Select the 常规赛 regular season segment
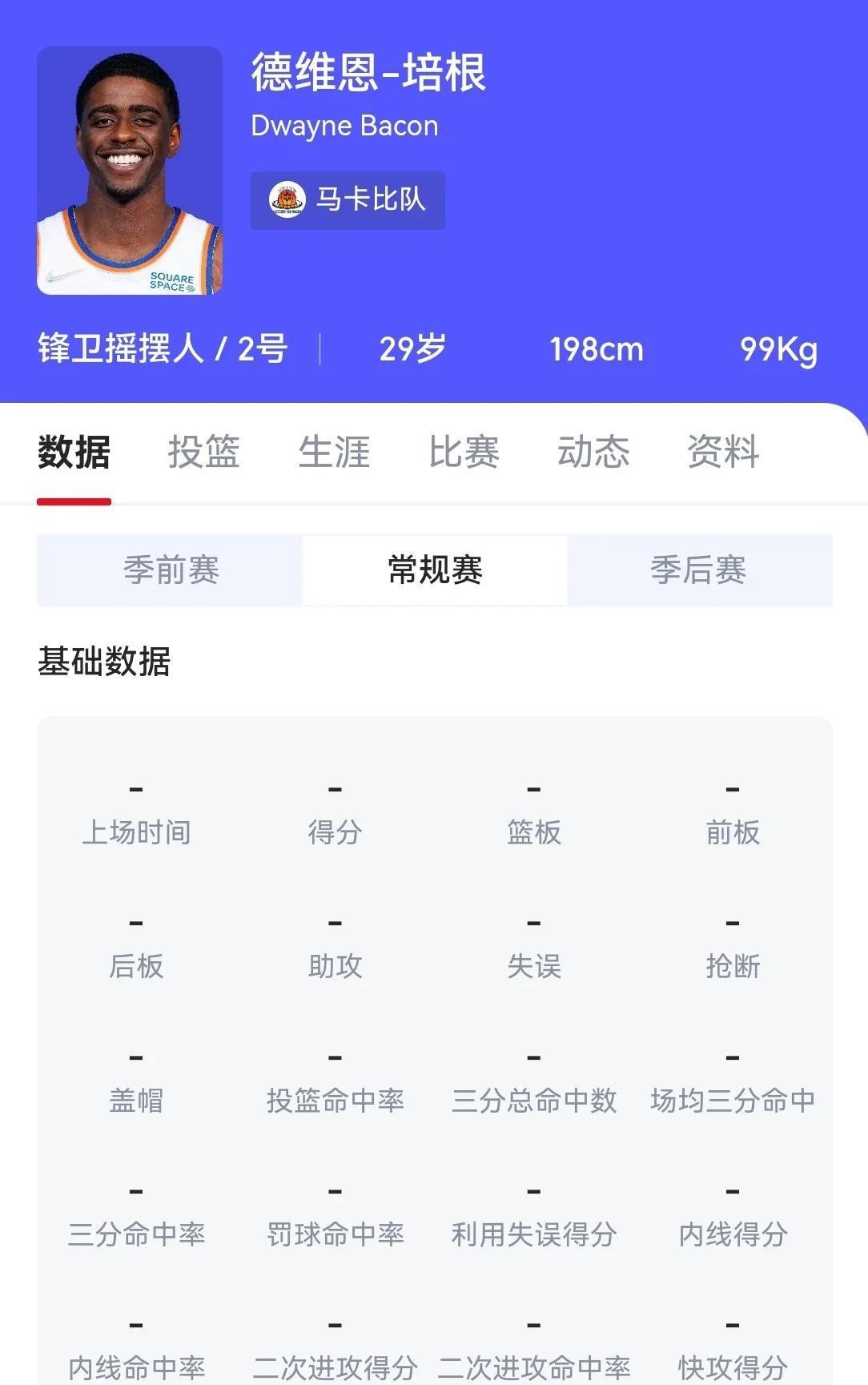This screenshot has width=868, height=1385. coord(434,570)
